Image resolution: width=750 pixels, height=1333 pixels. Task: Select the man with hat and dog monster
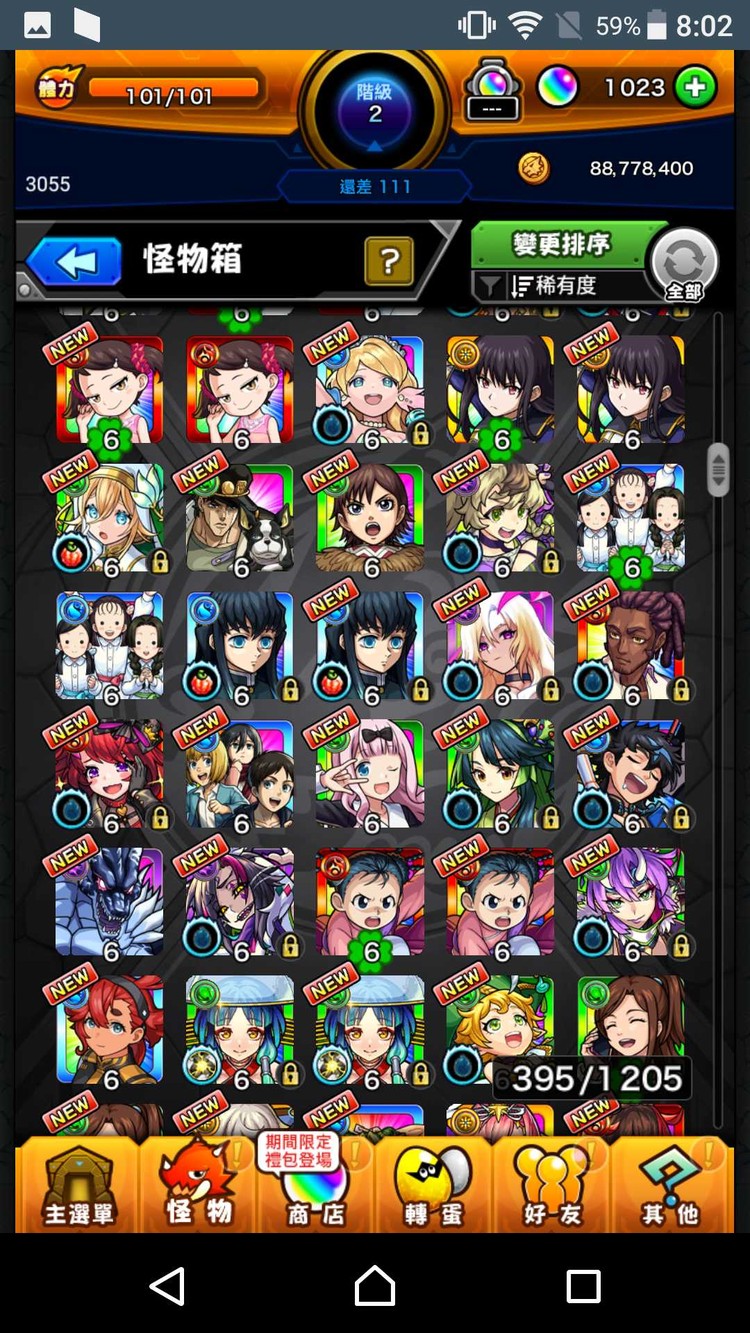(x=240, y=518)
